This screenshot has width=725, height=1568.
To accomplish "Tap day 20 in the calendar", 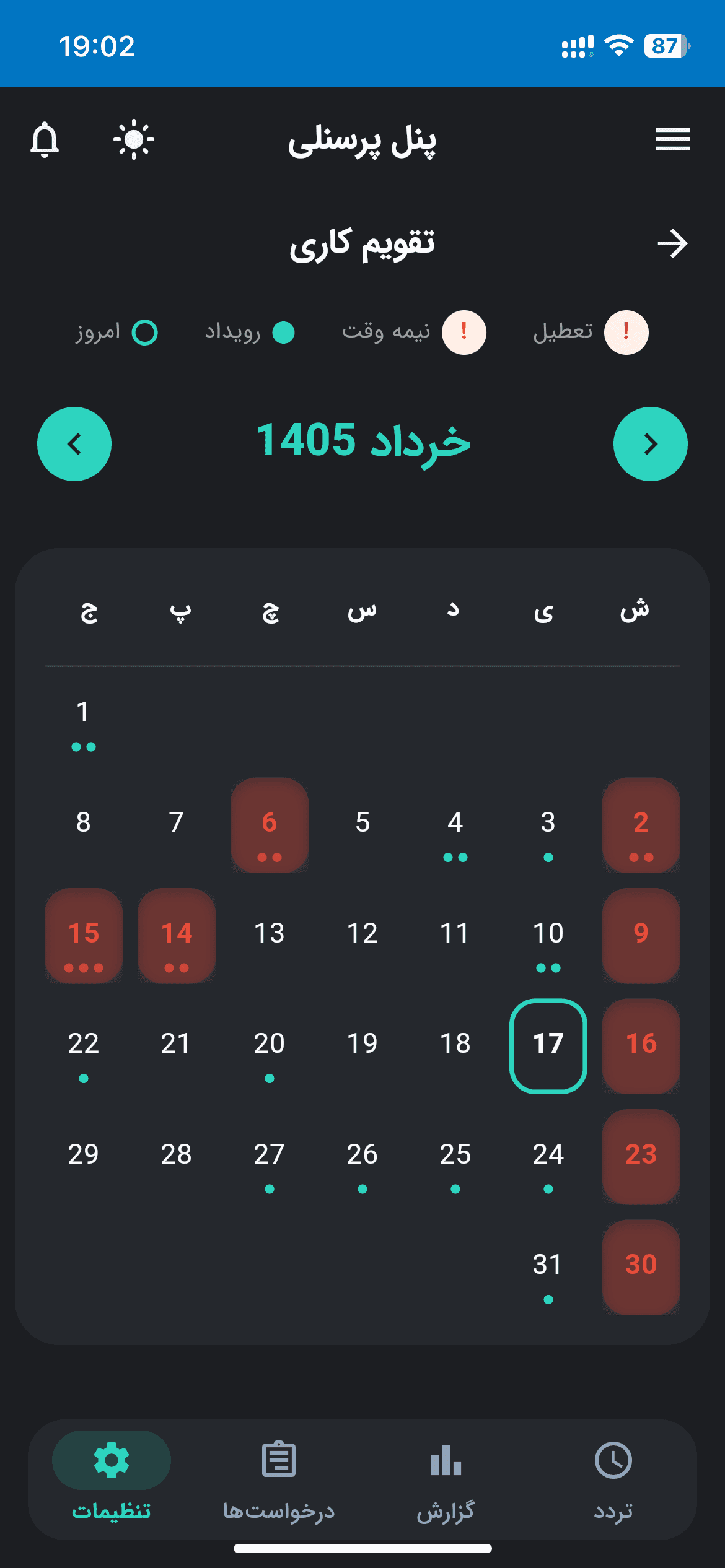I will [270, 1046].
